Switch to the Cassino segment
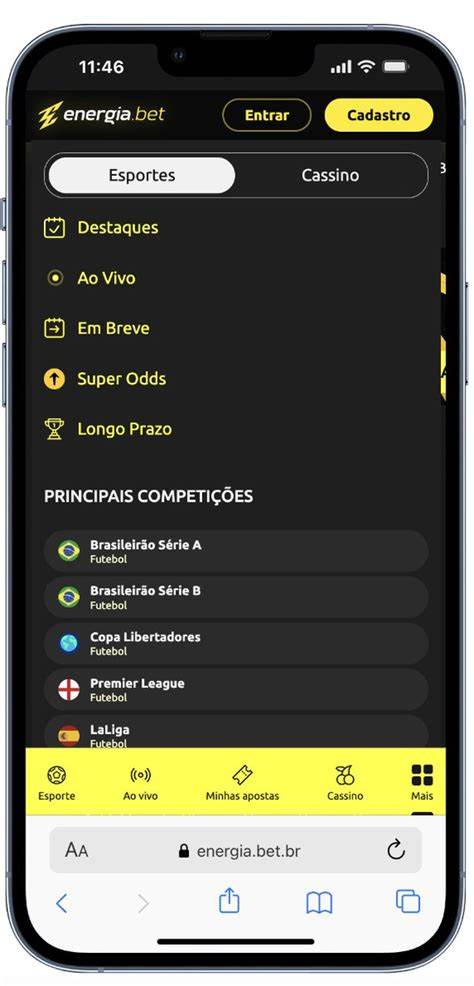 (x=330, y=175)
